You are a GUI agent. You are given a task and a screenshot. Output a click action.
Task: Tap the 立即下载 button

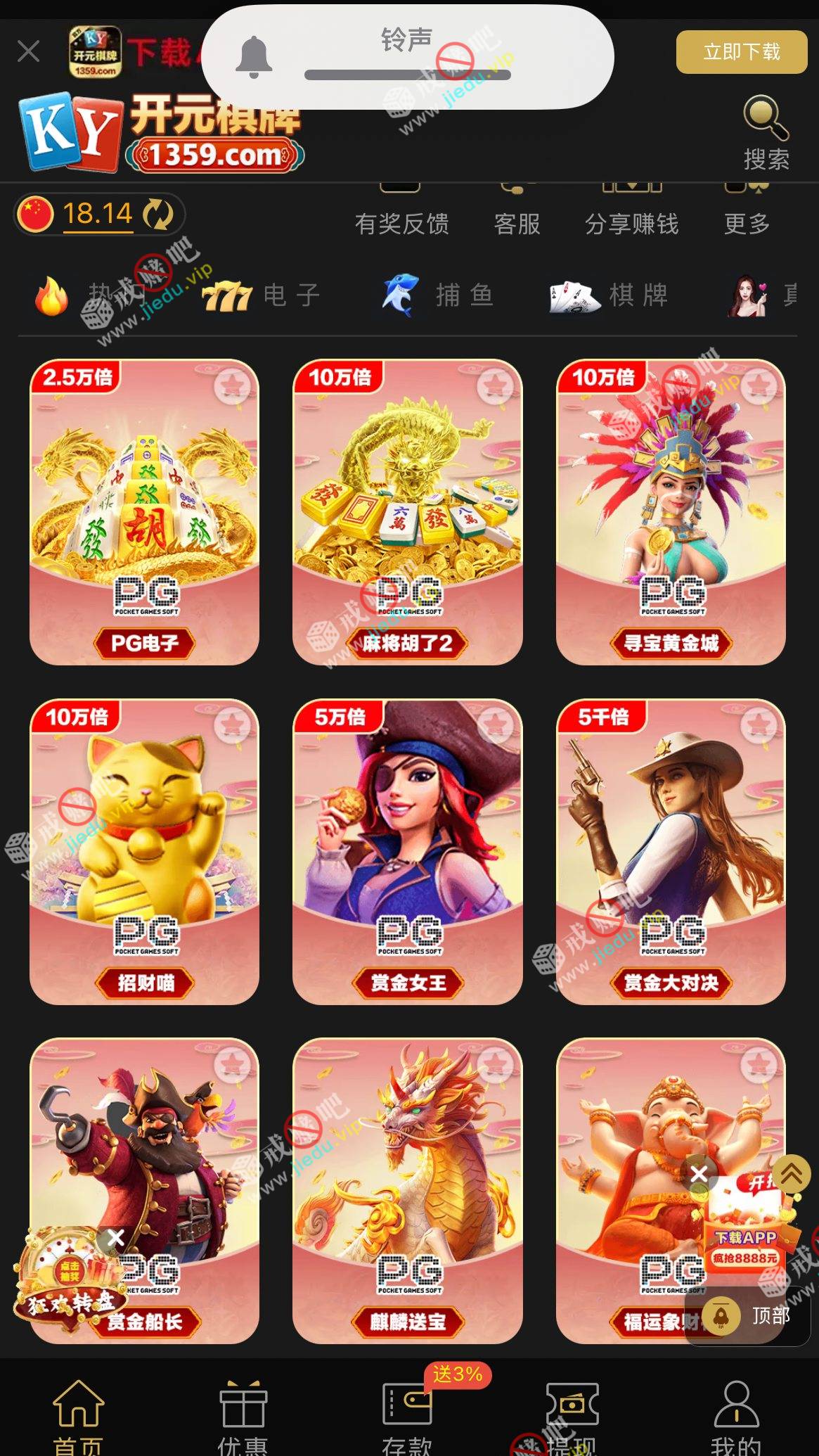pos(741,52)
